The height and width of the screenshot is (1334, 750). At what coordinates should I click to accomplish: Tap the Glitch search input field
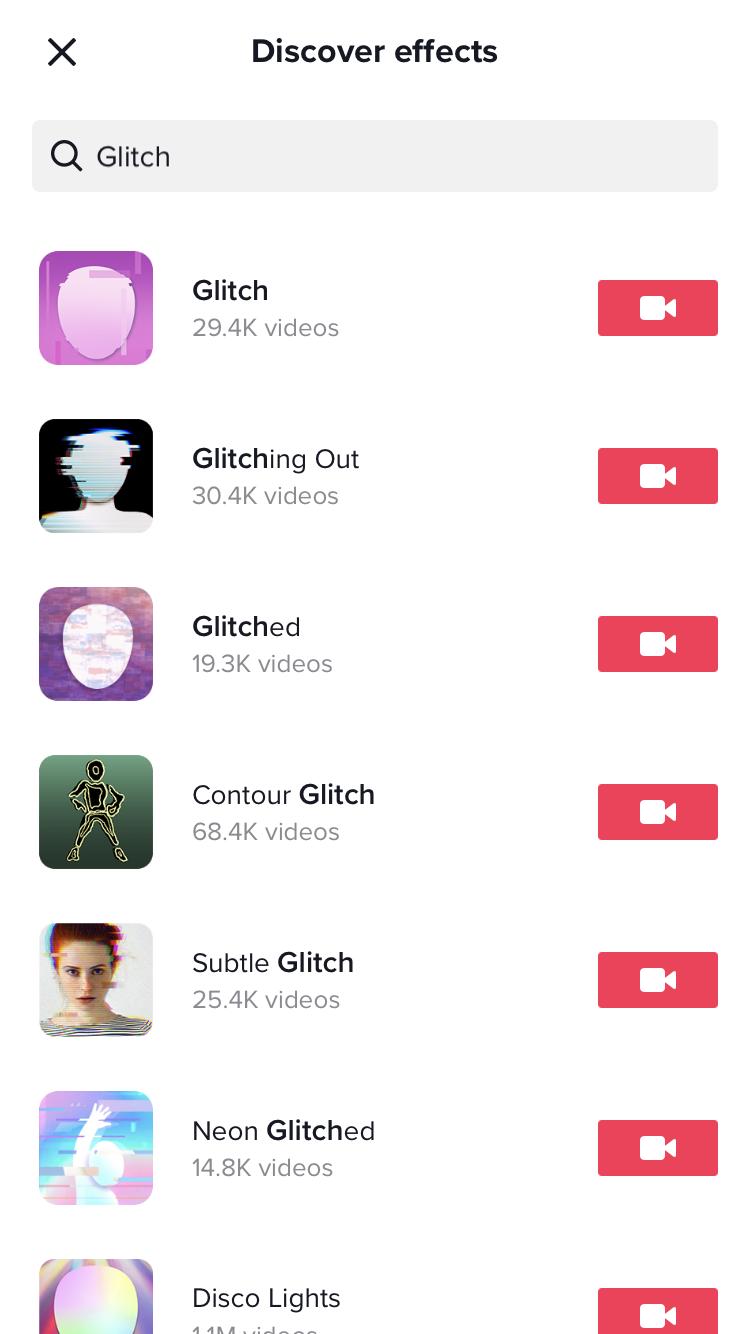pos(375,156)
